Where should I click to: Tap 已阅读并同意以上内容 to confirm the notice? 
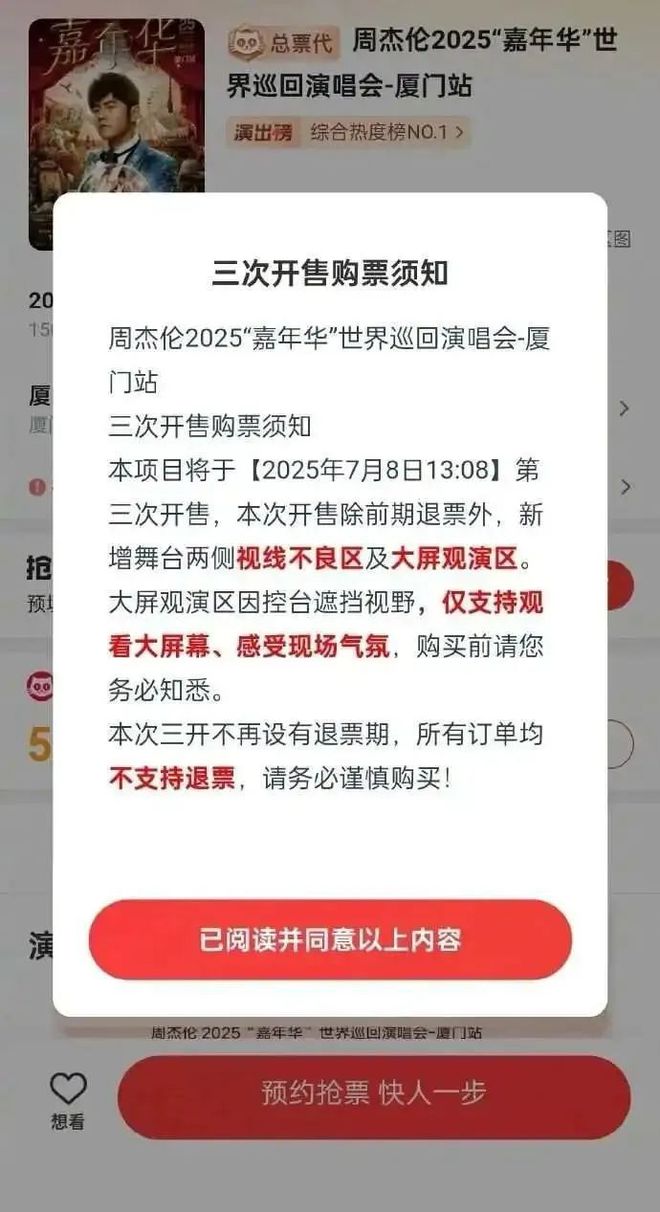click(x=330, y=940)
